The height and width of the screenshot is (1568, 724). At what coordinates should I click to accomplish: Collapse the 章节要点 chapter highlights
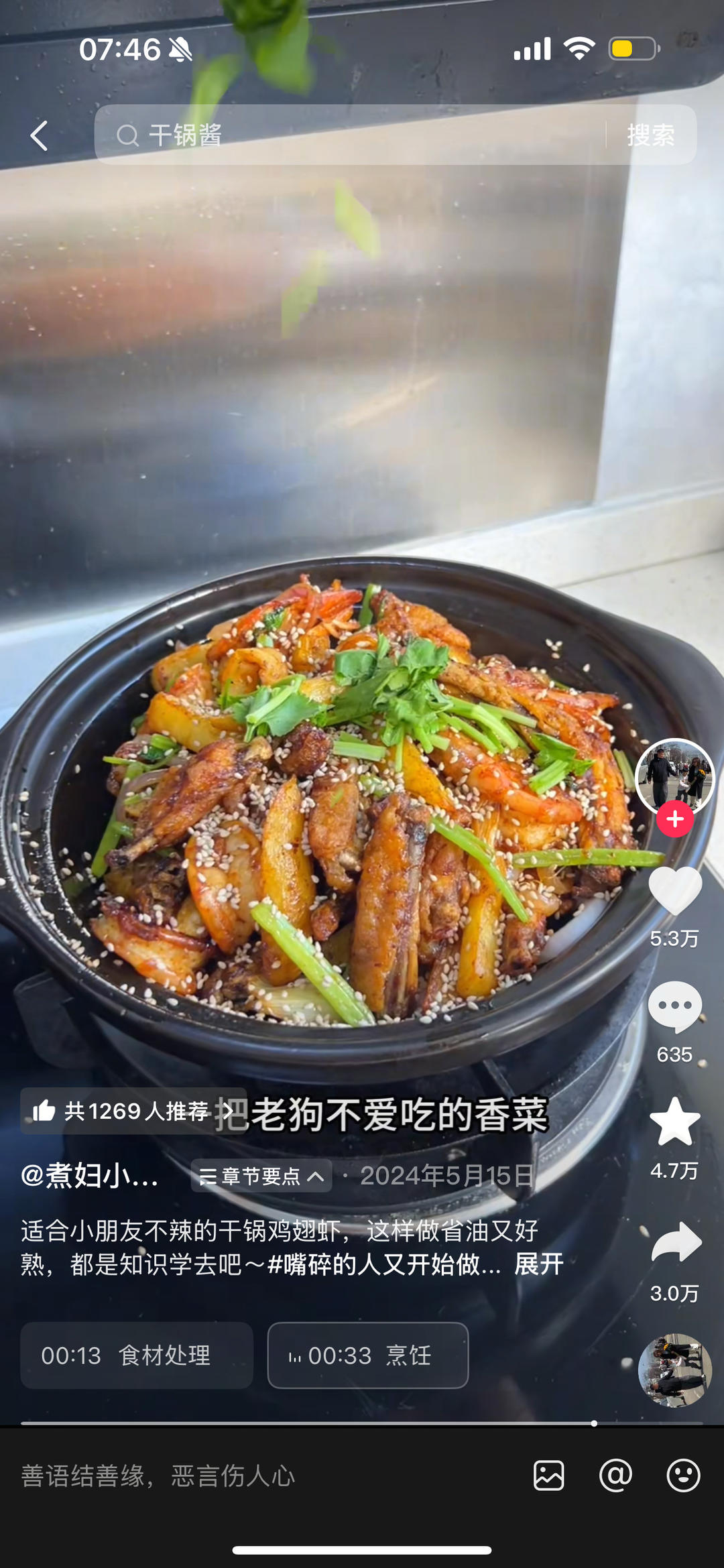(261, 1176)
